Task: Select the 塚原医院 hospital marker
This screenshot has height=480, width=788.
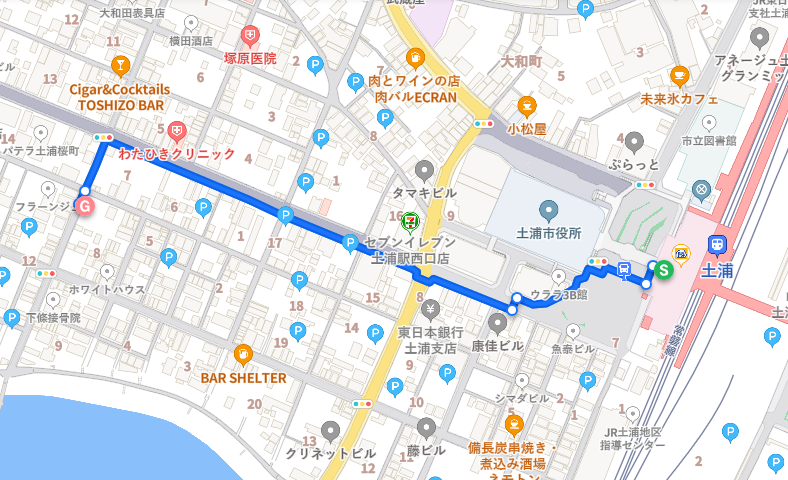Action: [249, 36]
